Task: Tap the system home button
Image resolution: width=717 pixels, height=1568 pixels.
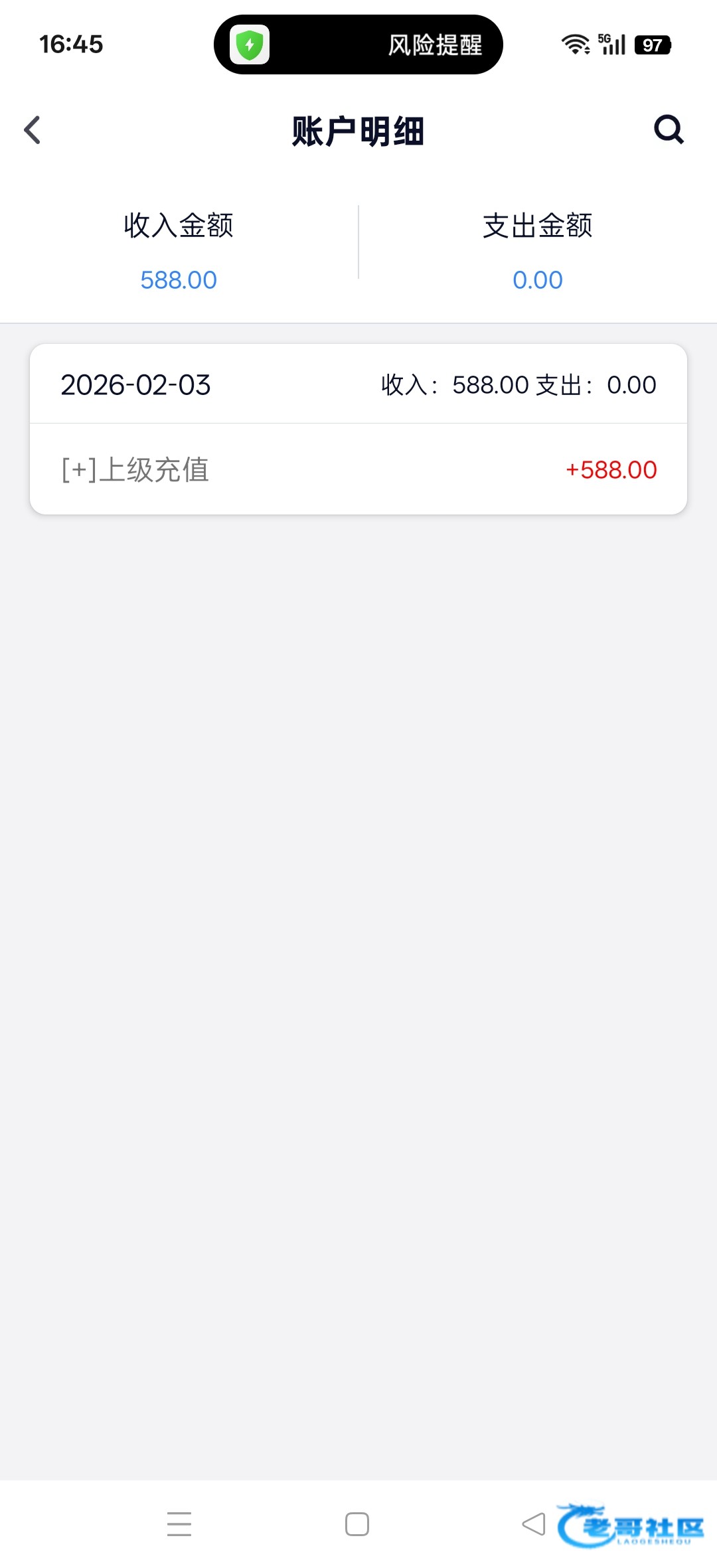Action: click(x=357, y=1524)
